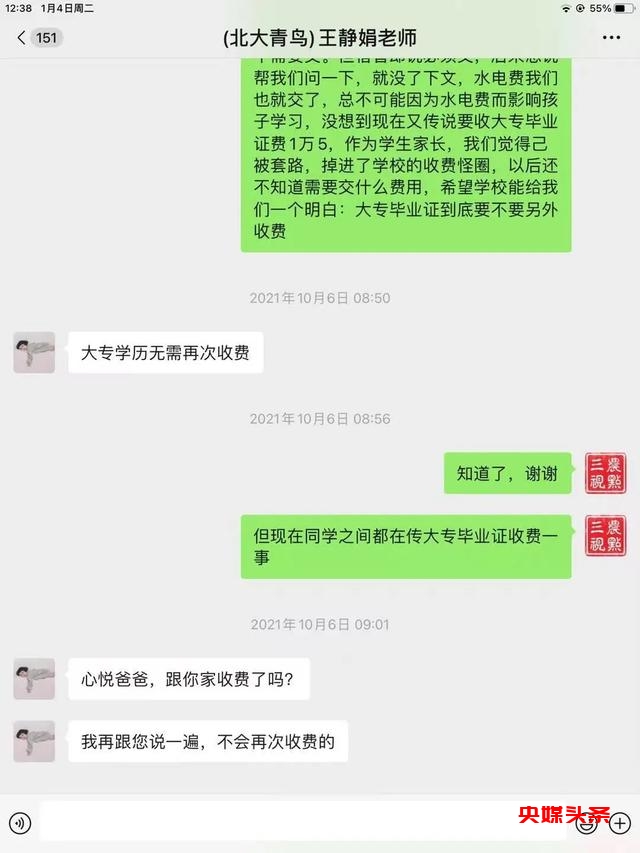Open teacher's avatar beside '我再跟您说一遍' message

[x=34, y=741]
